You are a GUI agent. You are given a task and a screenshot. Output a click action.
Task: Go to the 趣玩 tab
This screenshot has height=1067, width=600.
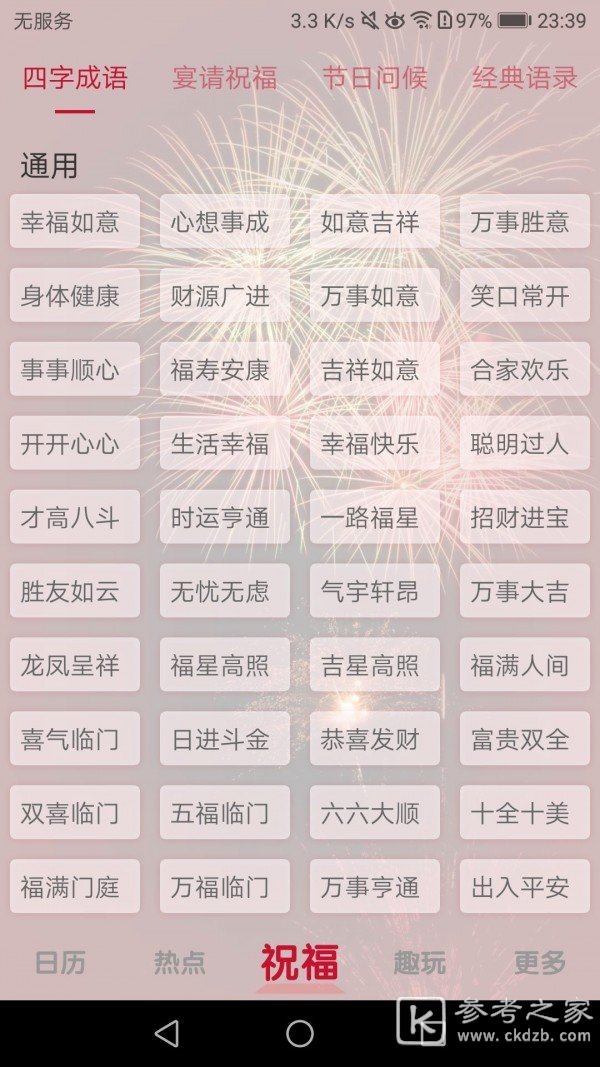[420, 963]
